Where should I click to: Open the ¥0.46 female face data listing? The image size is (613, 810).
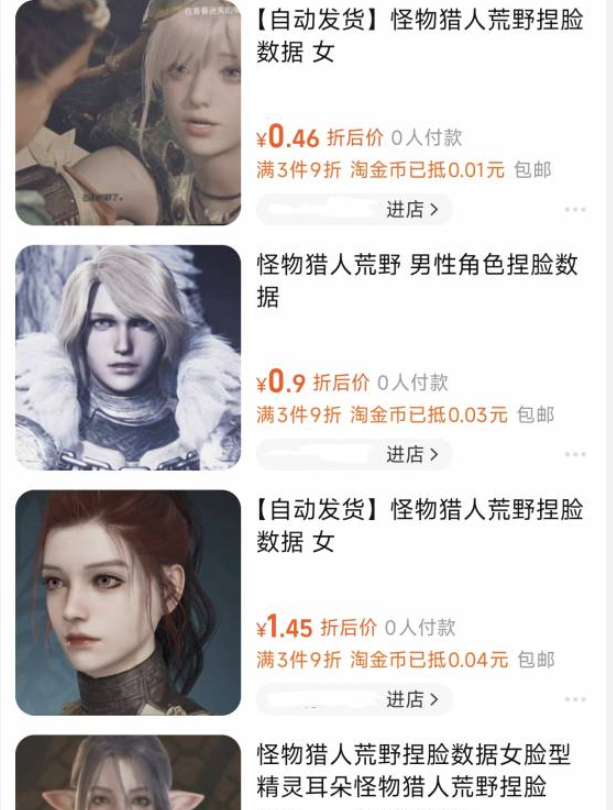tap(419, 36)
